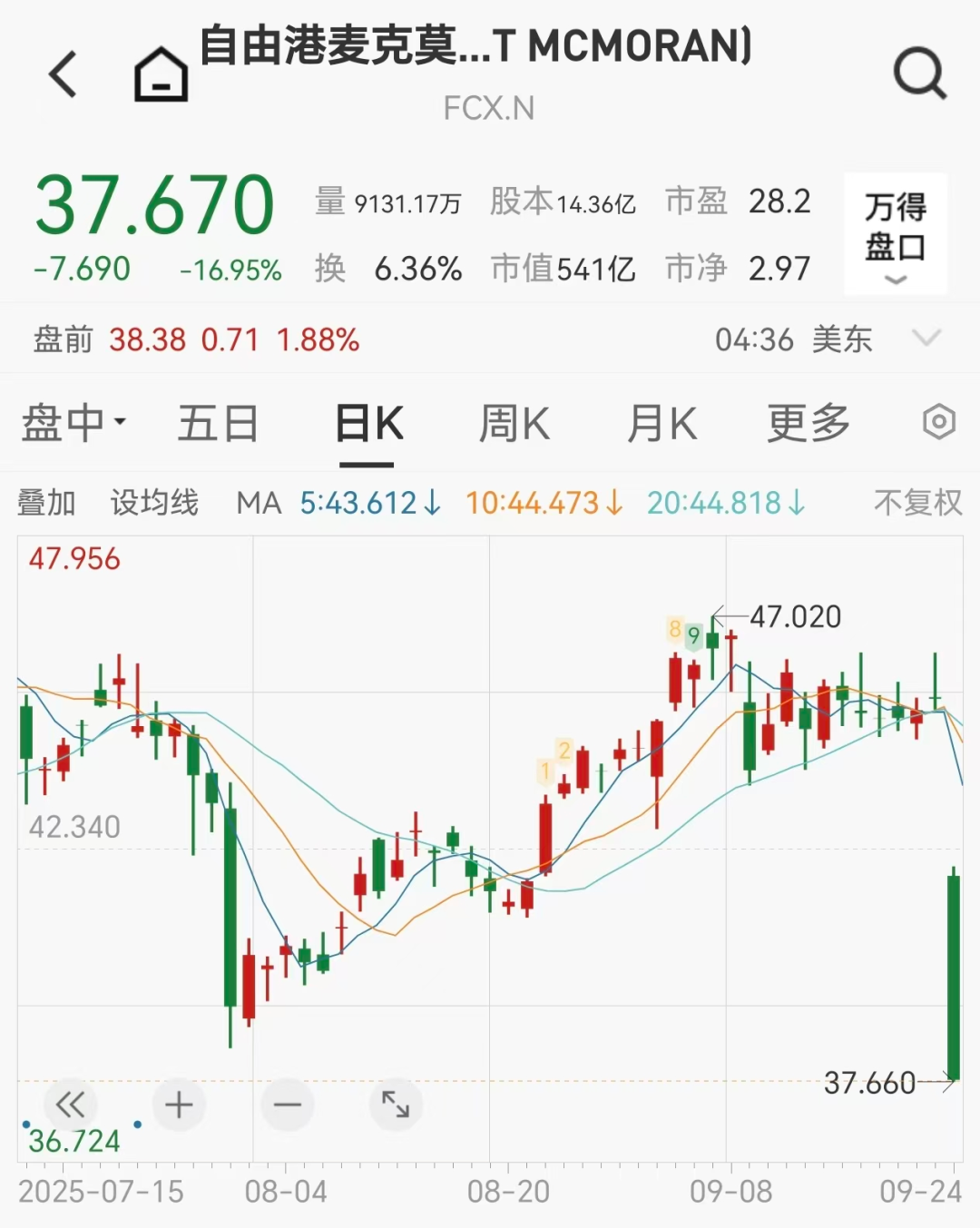Viewport: 980px width, 1228px height.
Task: Open stock search magnifier
Action: 919,74
